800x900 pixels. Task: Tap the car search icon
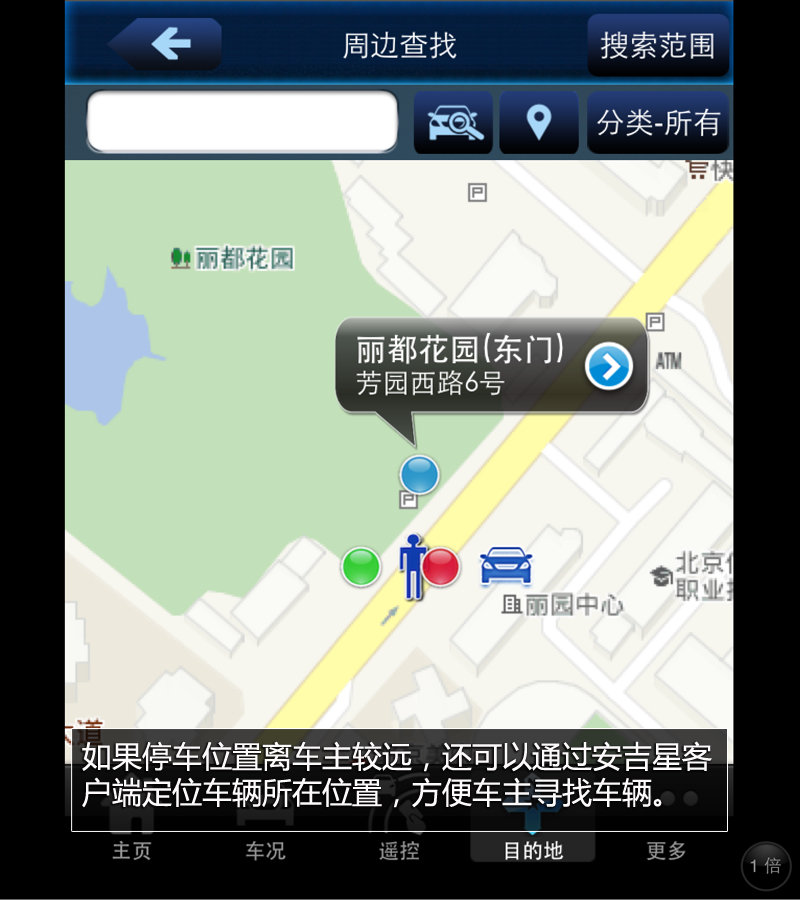coord(453,123)
